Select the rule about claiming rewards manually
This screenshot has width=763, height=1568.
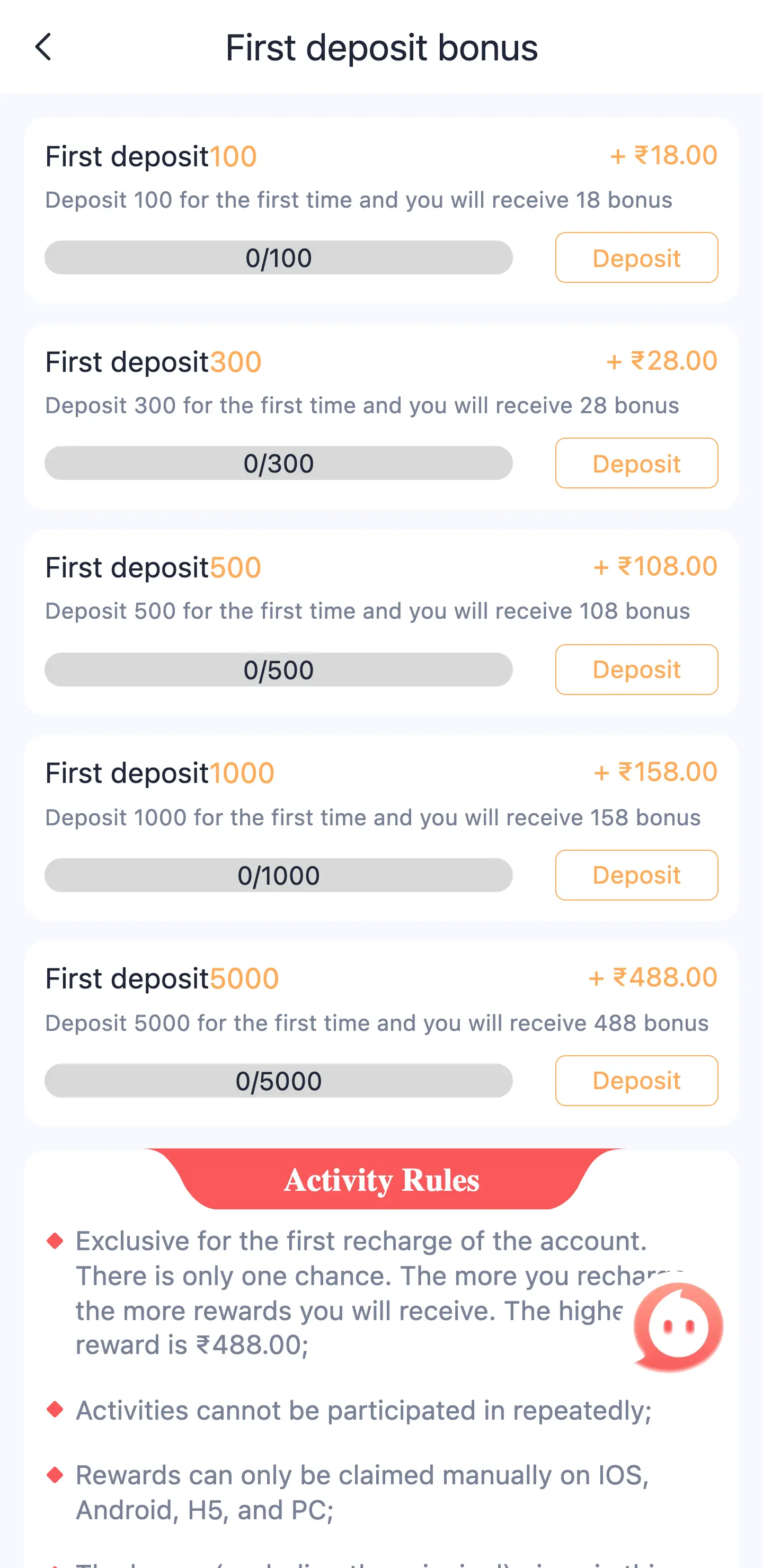pyautogui.click(x=363, y=1491)
